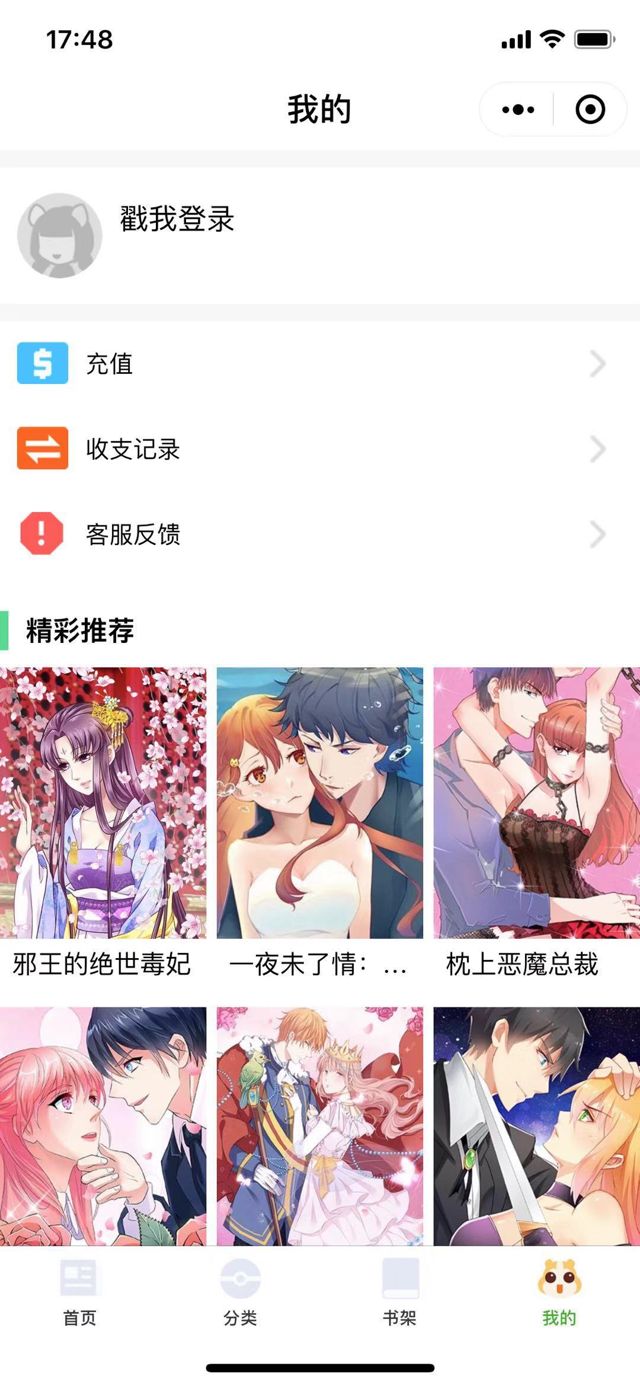The width and height of the screenshot is (640, 1386).
Task: Select the 我的 tab
Action: click(x=560, y=1293)
